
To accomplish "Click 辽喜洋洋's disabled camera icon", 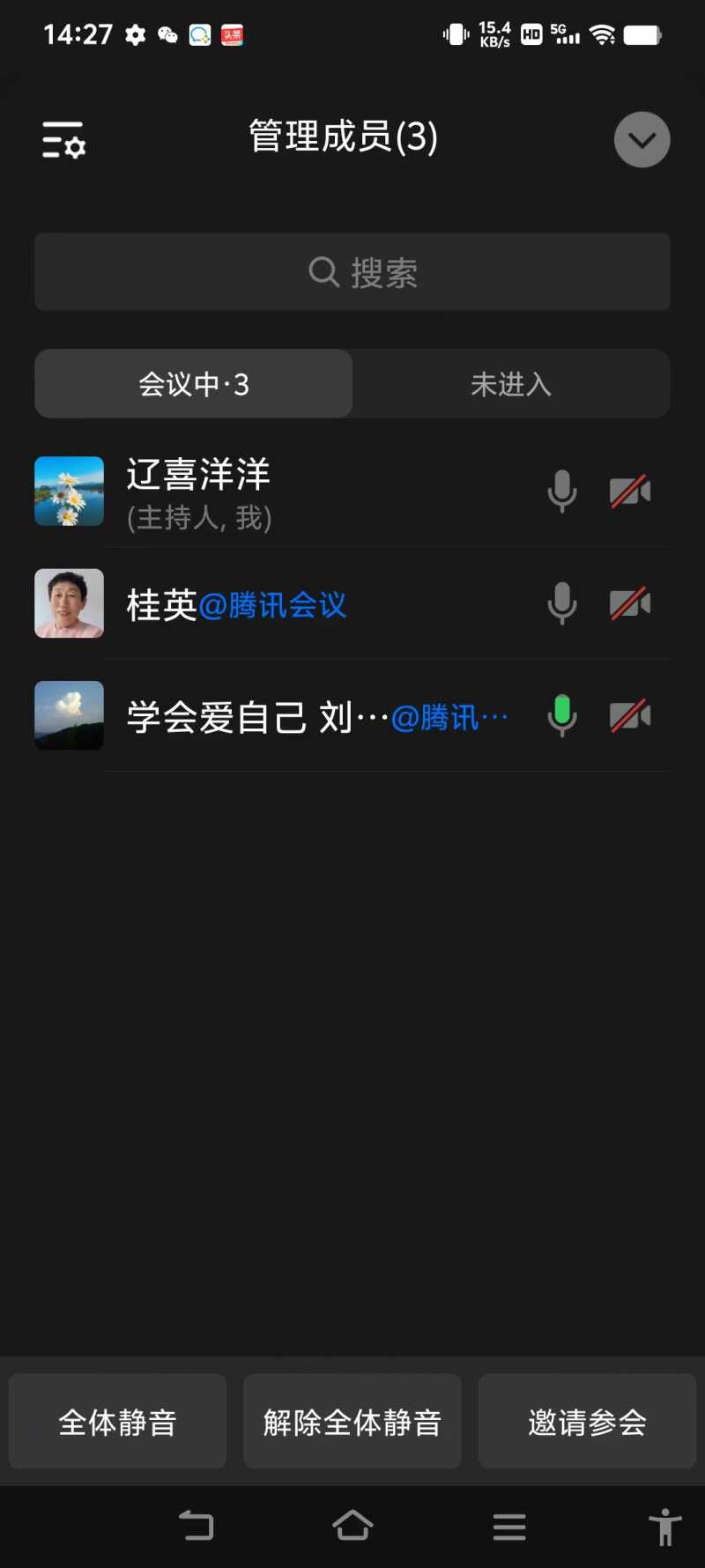I will pyautogui.click(x=630, y=492).
